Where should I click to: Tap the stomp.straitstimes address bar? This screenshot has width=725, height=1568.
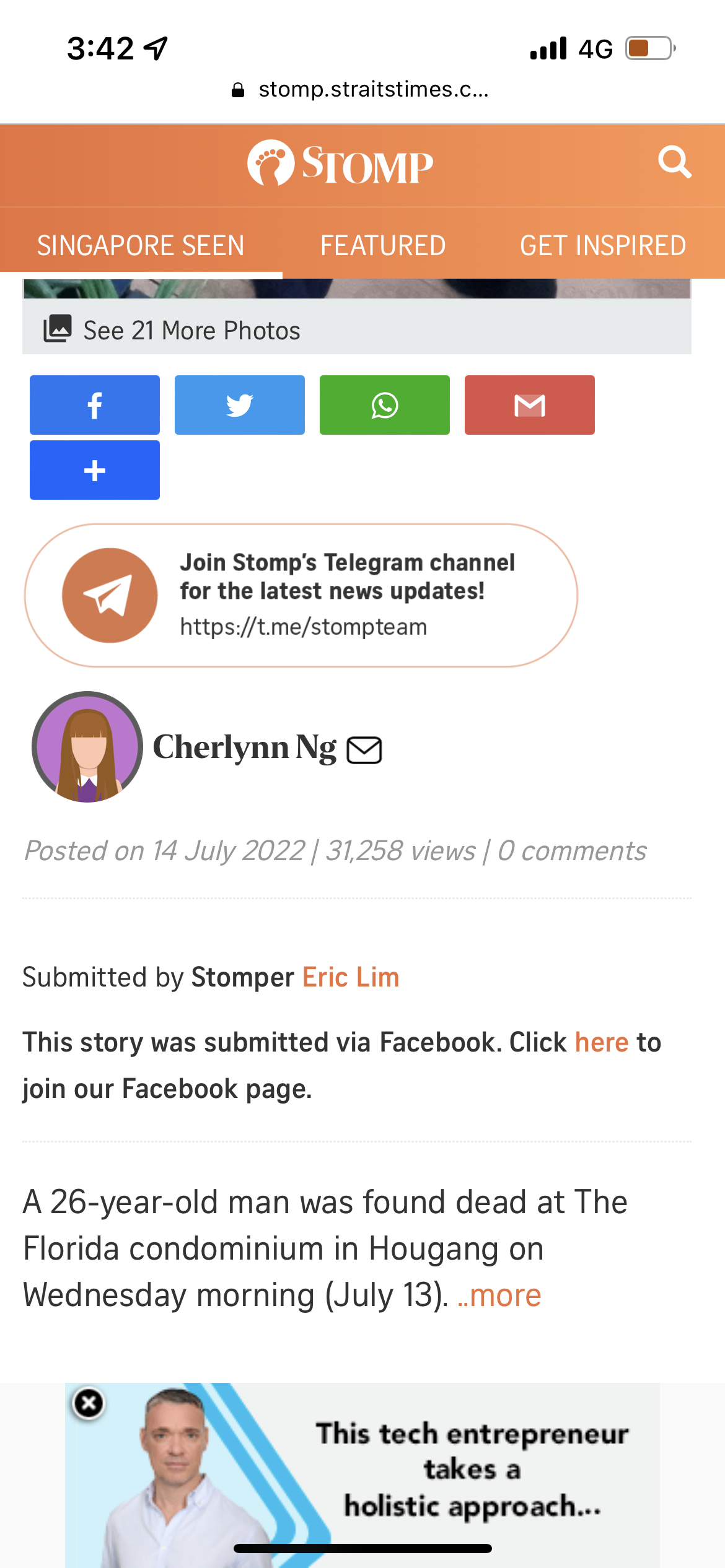coord(361,90)
